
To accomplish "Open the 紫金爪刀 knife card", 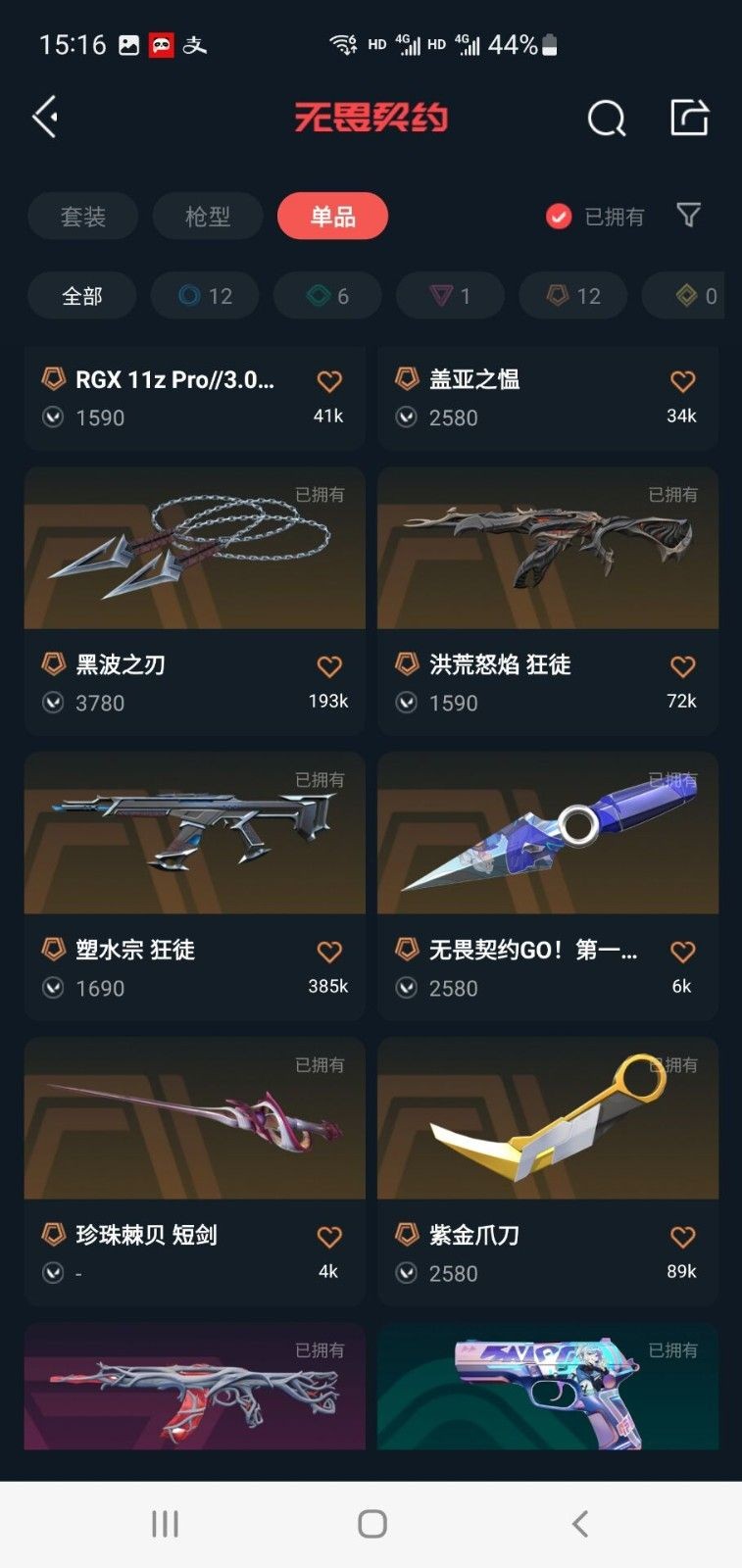I will coord(547,1170).
